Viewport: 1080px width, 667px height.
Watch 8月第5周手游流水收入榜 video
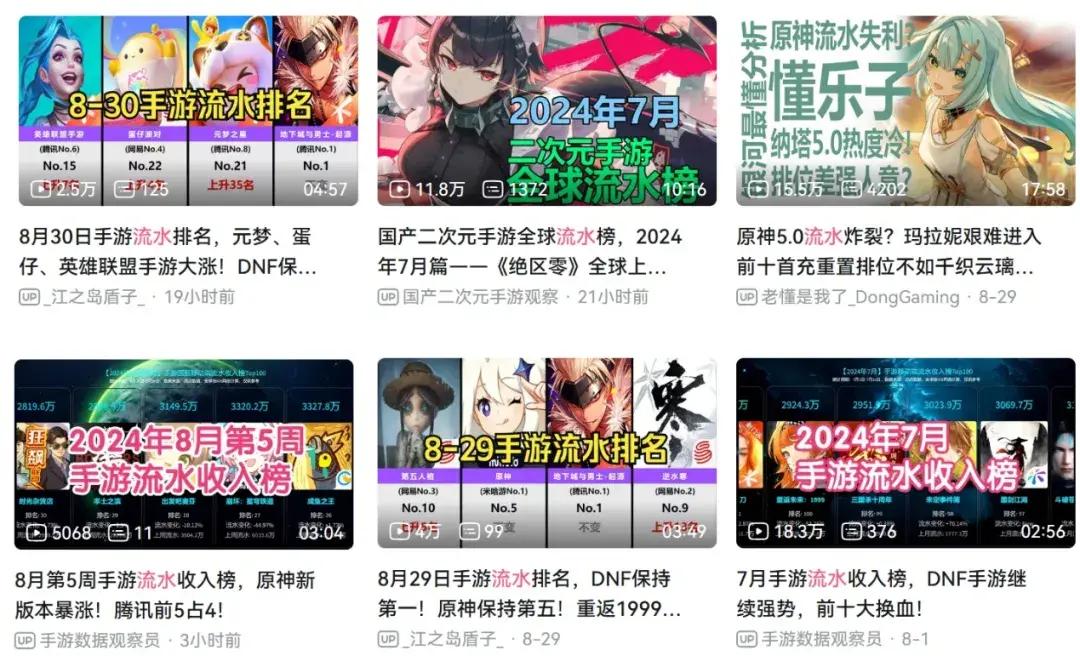(x=188, y=453)
